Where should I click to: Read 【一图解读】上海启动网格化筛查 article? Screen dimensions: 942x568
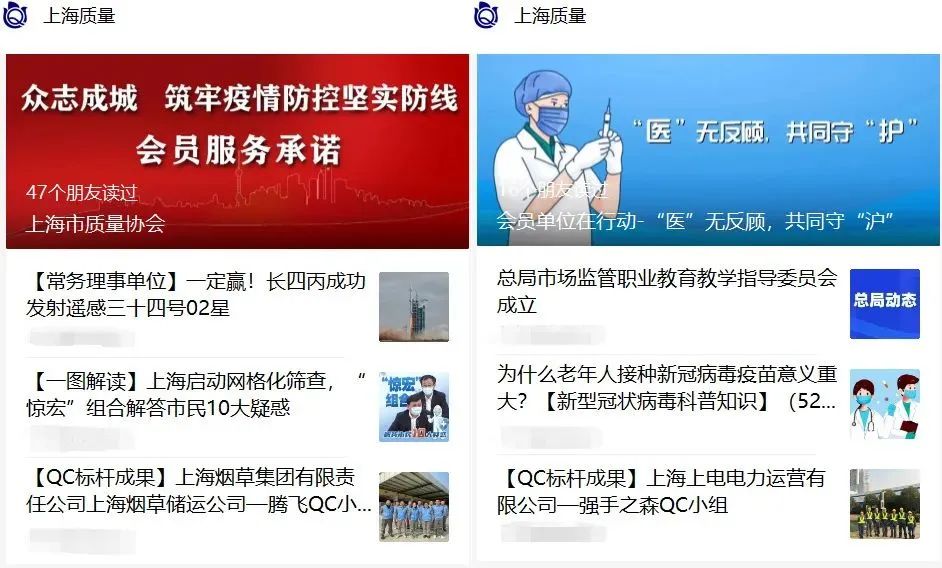tap(196, 394)
